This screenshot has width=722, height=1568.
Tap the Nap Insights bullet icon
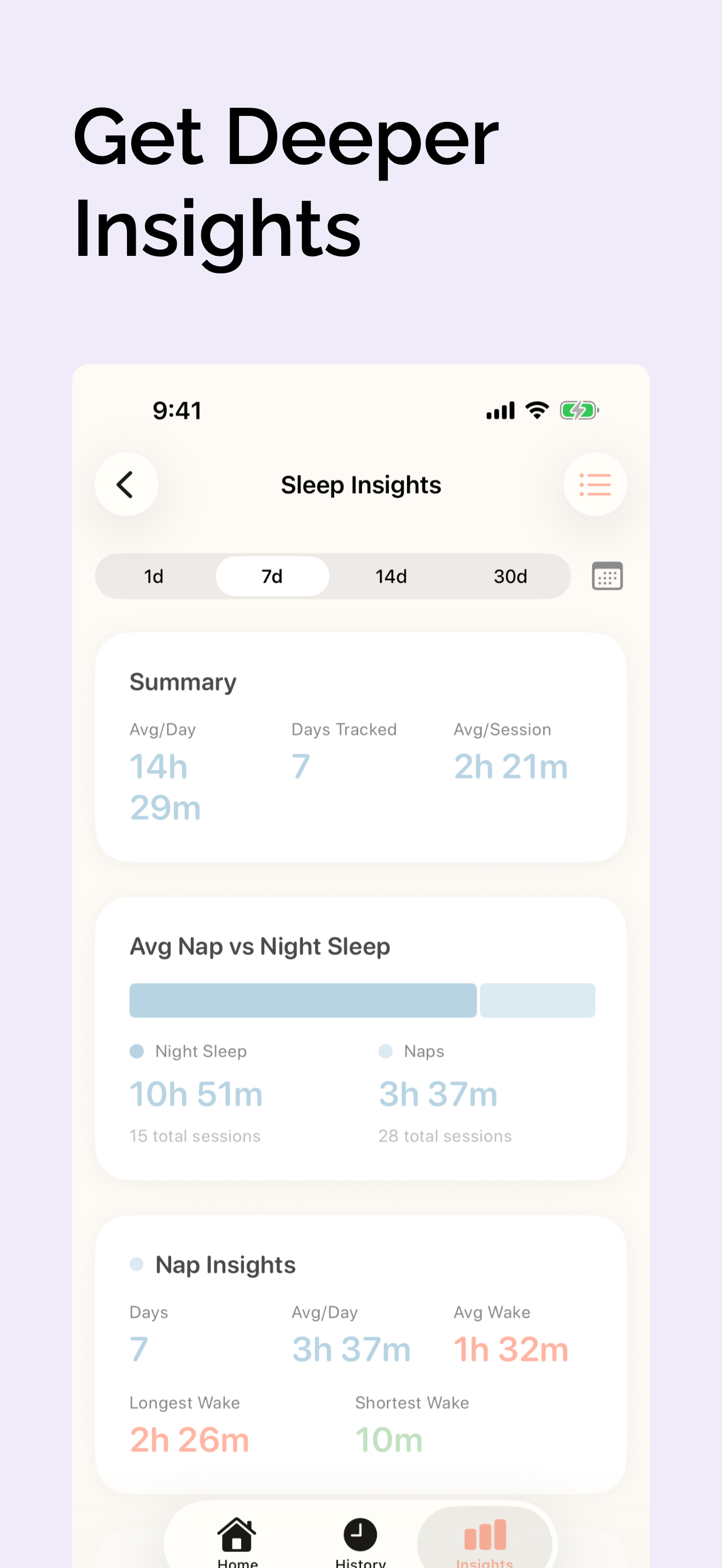click(137, 1263)
